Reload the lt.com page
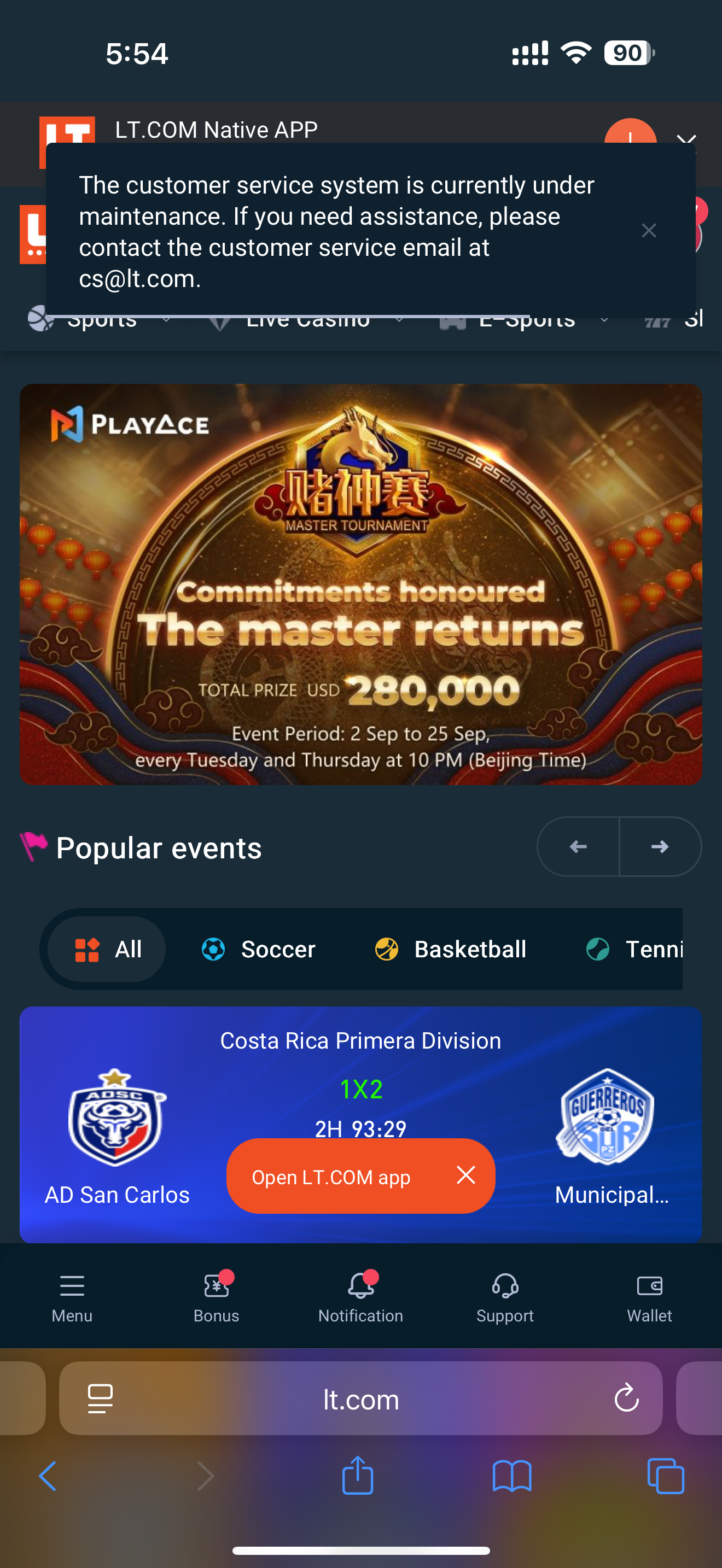The width and height of the screenshot is (722, 1568). point(626,1398)
